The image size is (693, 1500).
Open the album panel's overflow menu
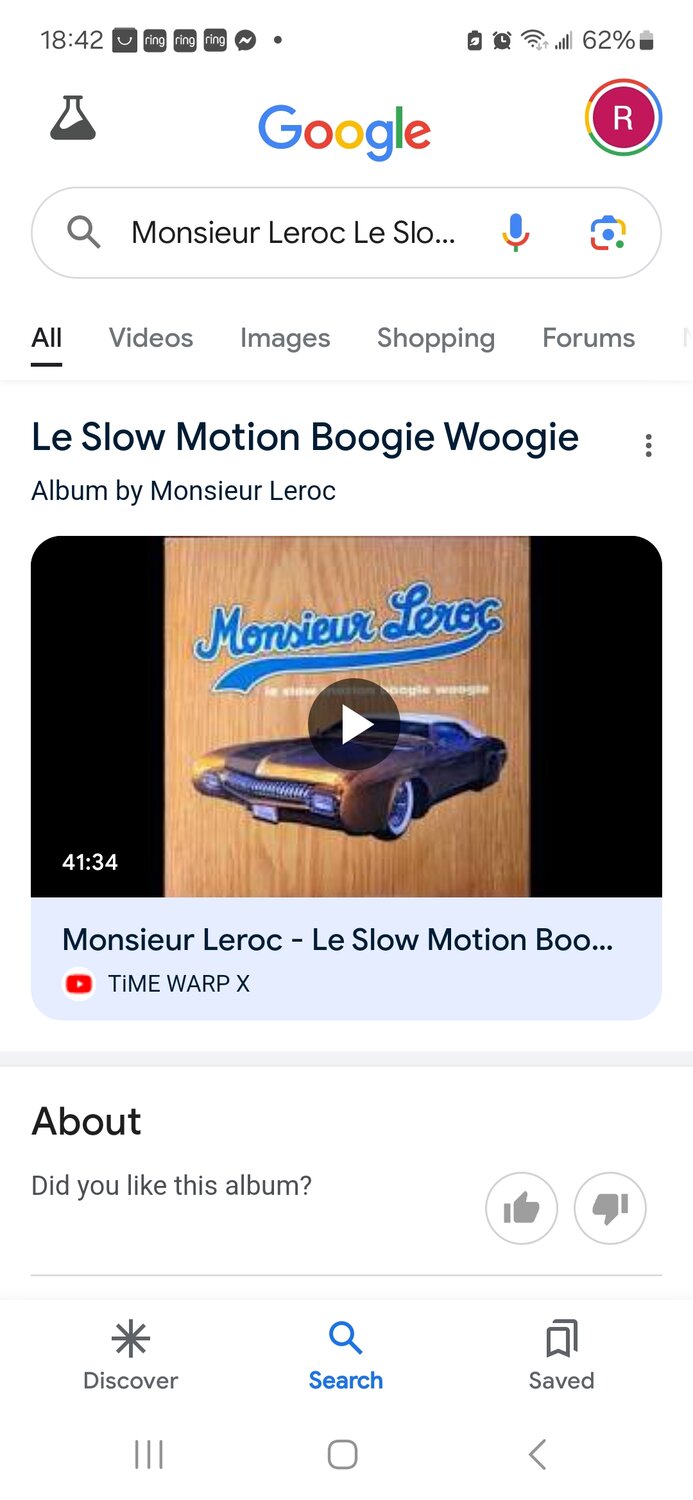648,446
